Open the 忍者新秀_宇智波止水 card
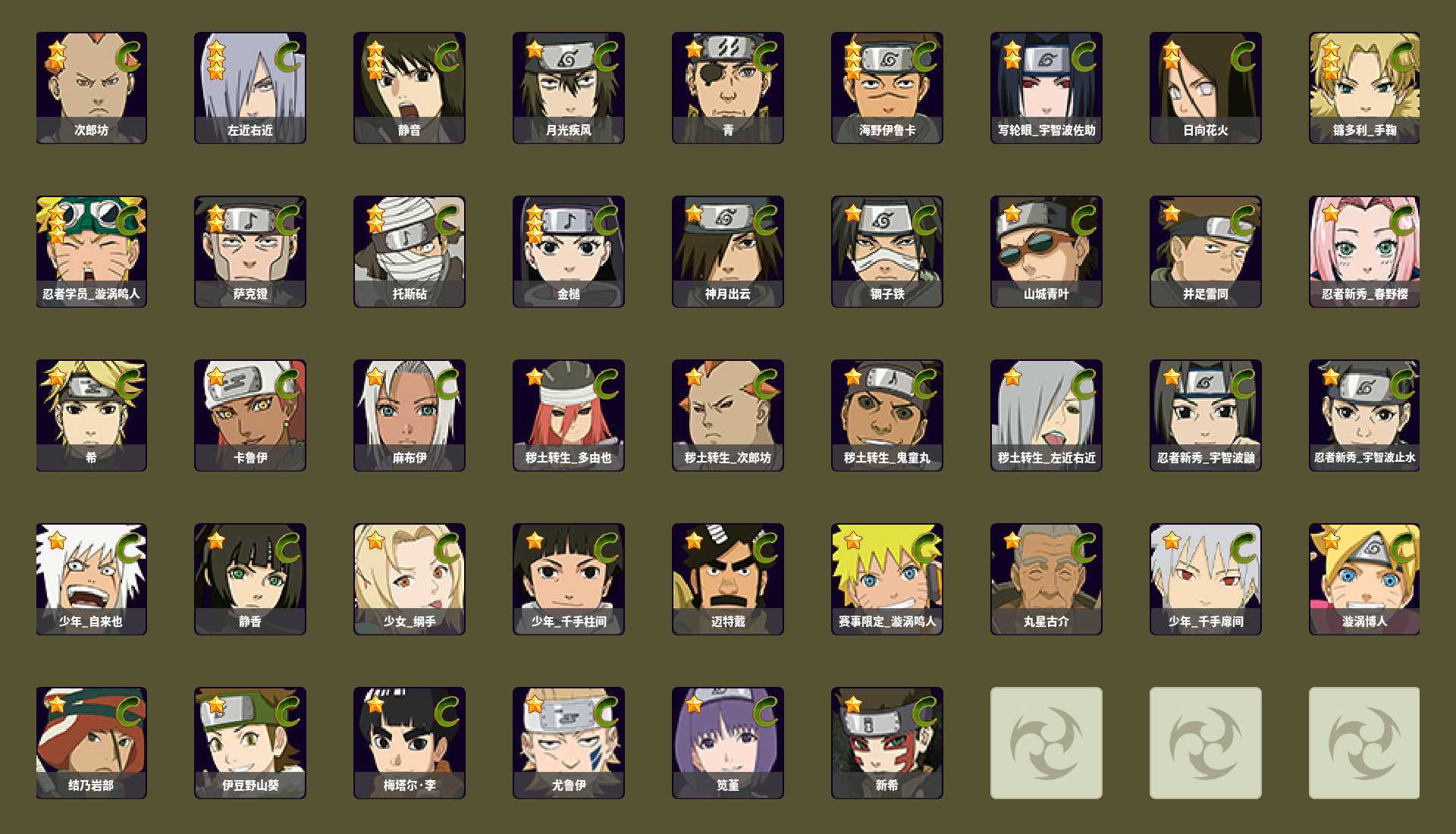1456x834 pixels. tap(1364, 415)
